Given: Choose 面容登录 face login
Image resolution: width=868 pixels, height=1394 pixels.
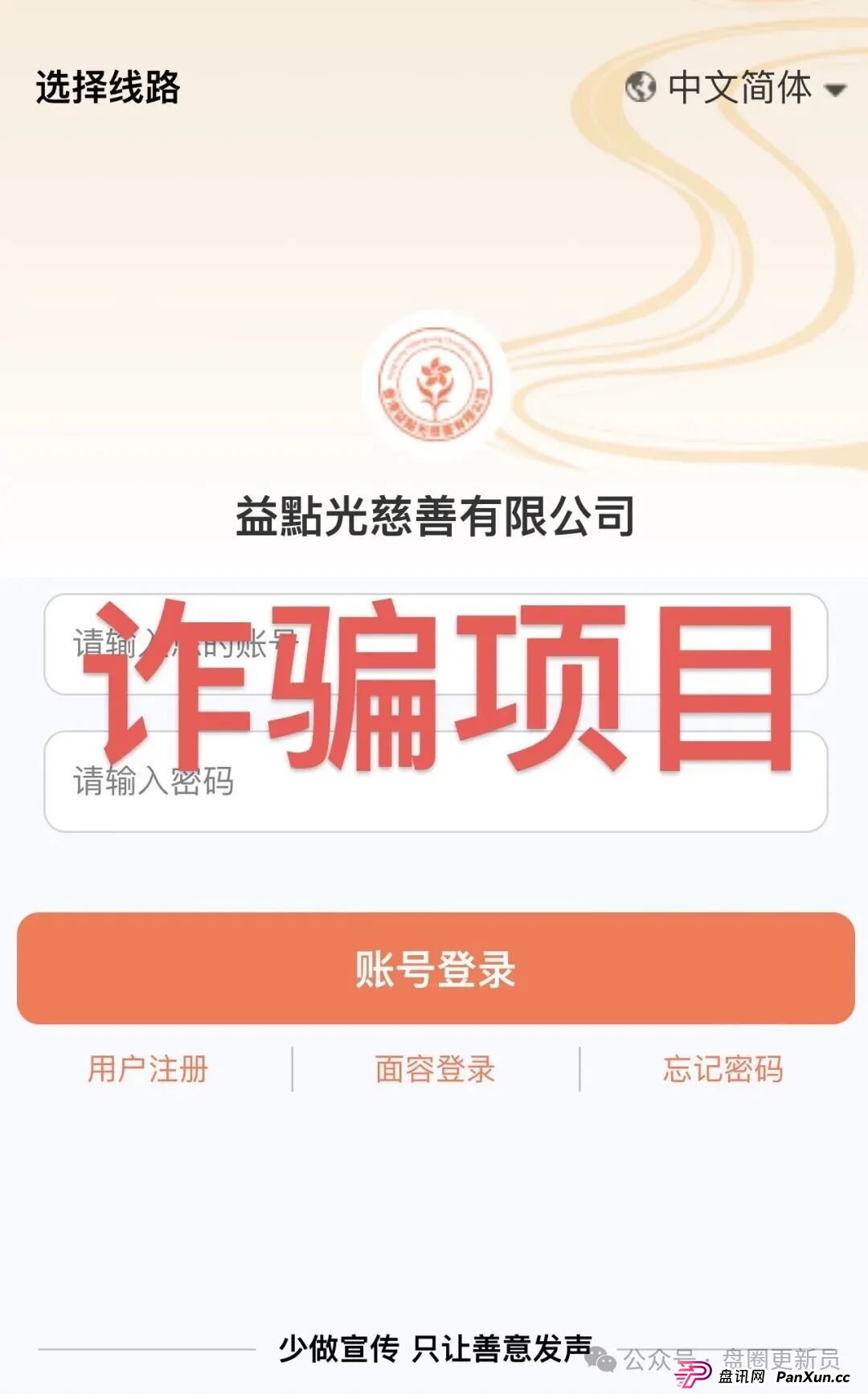Looking at the screenshot, I should (435, 1069).
